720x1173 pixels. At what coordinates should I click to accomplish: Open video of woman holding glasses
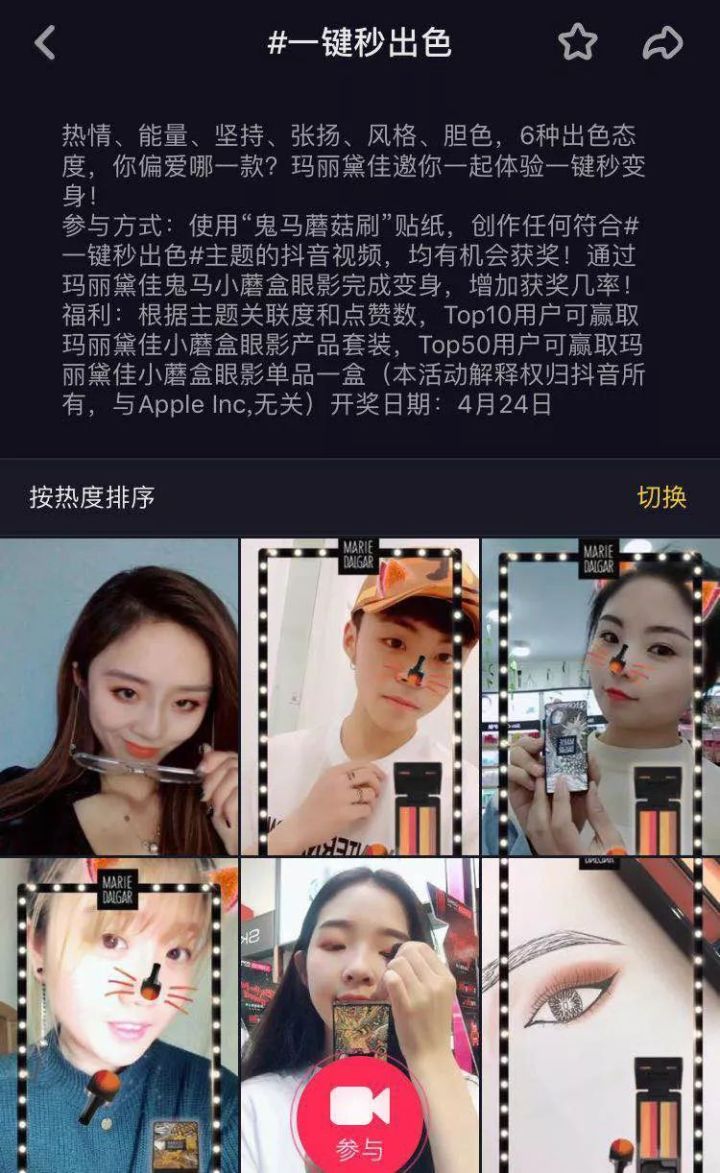[x=119, y=695]
